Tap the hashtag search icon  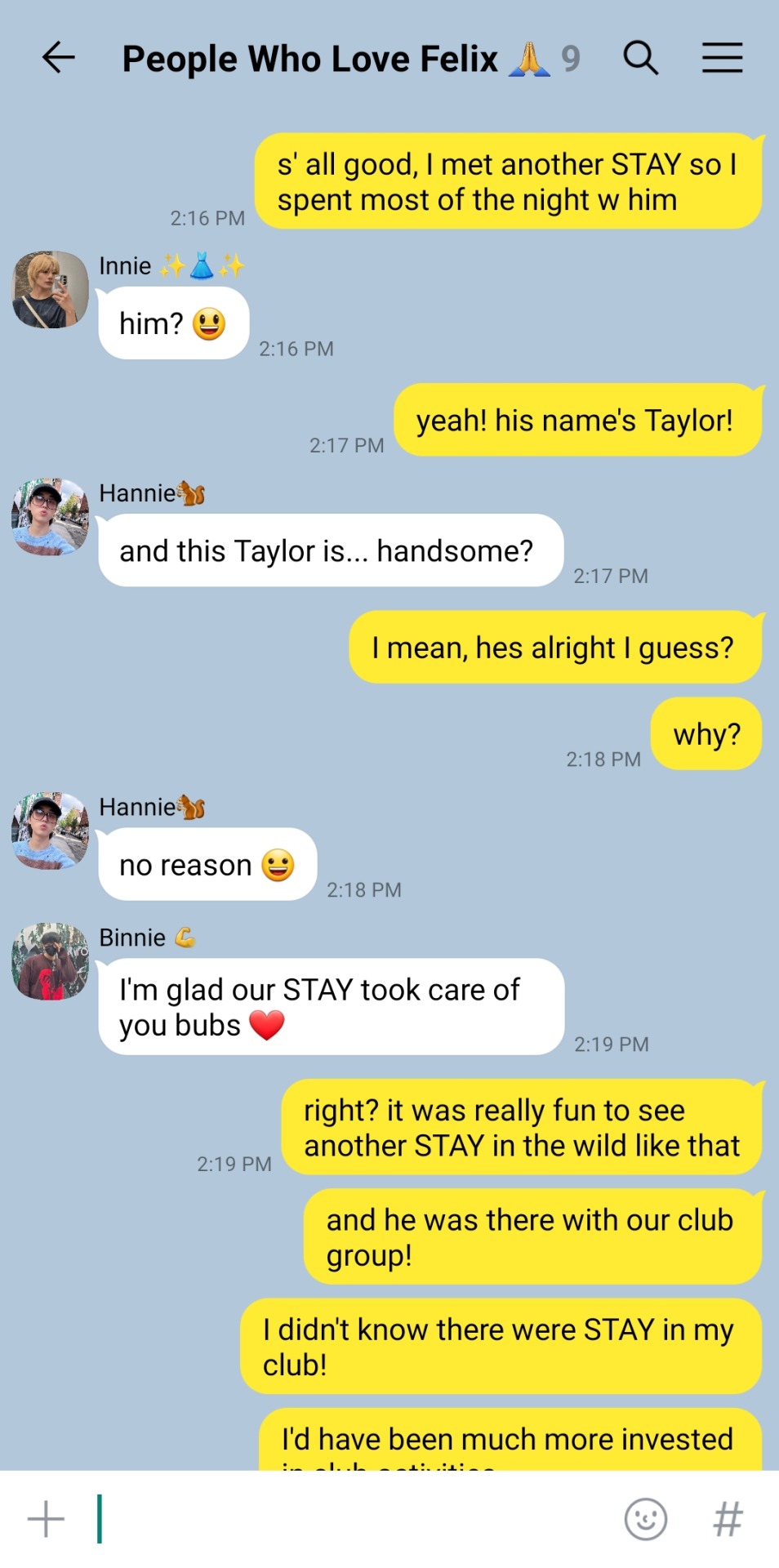728,1519
